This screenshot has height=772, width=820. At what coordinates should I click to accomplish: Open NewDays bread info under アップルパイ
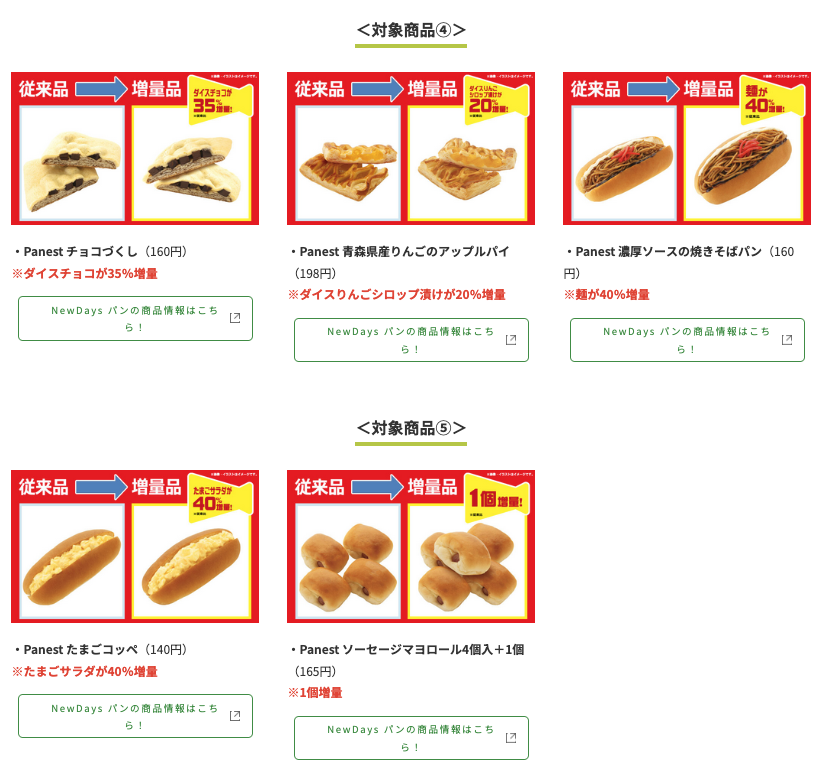pos(411,340)
